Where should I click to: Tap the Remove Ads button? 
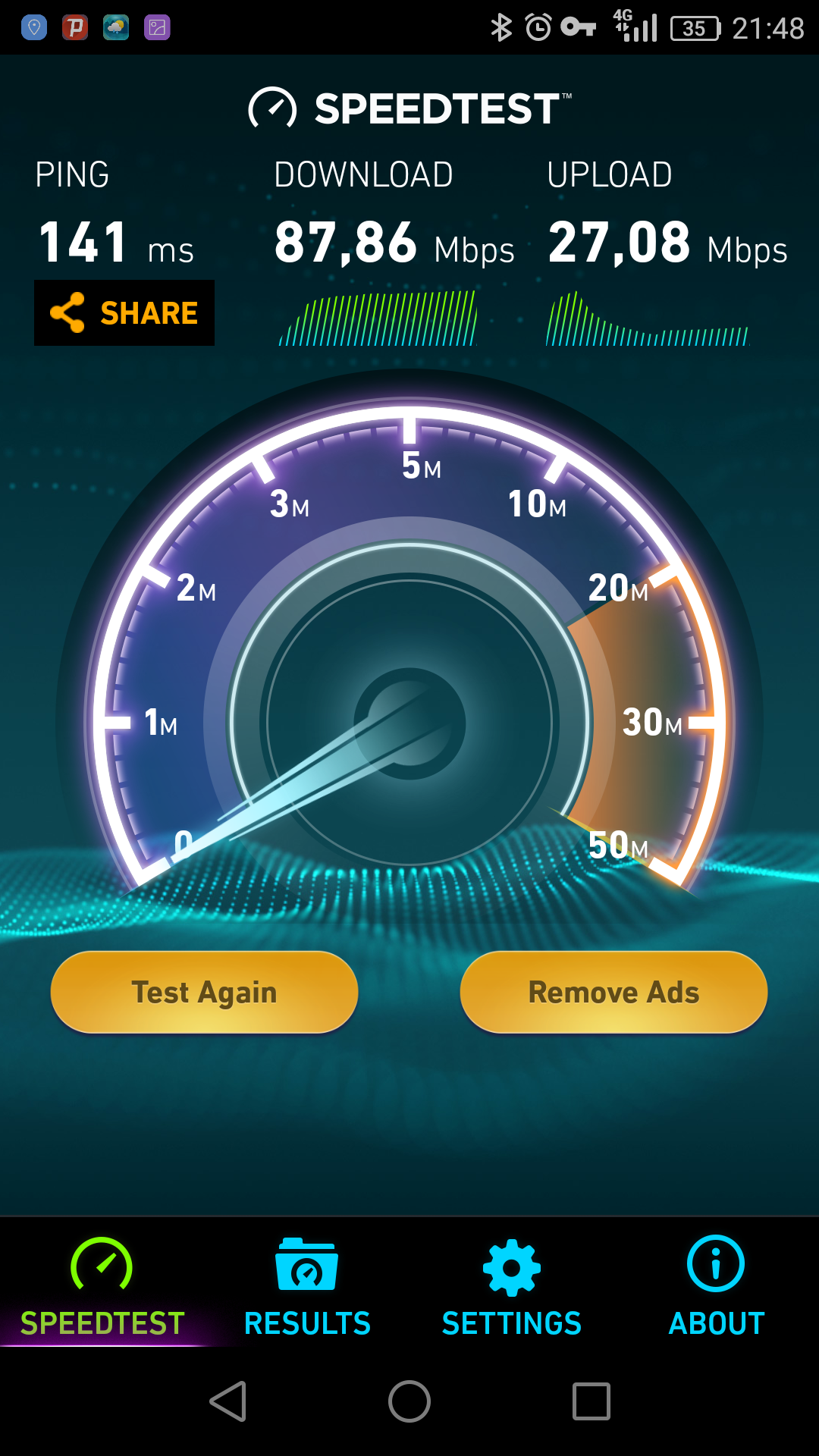tap(613, 992)
